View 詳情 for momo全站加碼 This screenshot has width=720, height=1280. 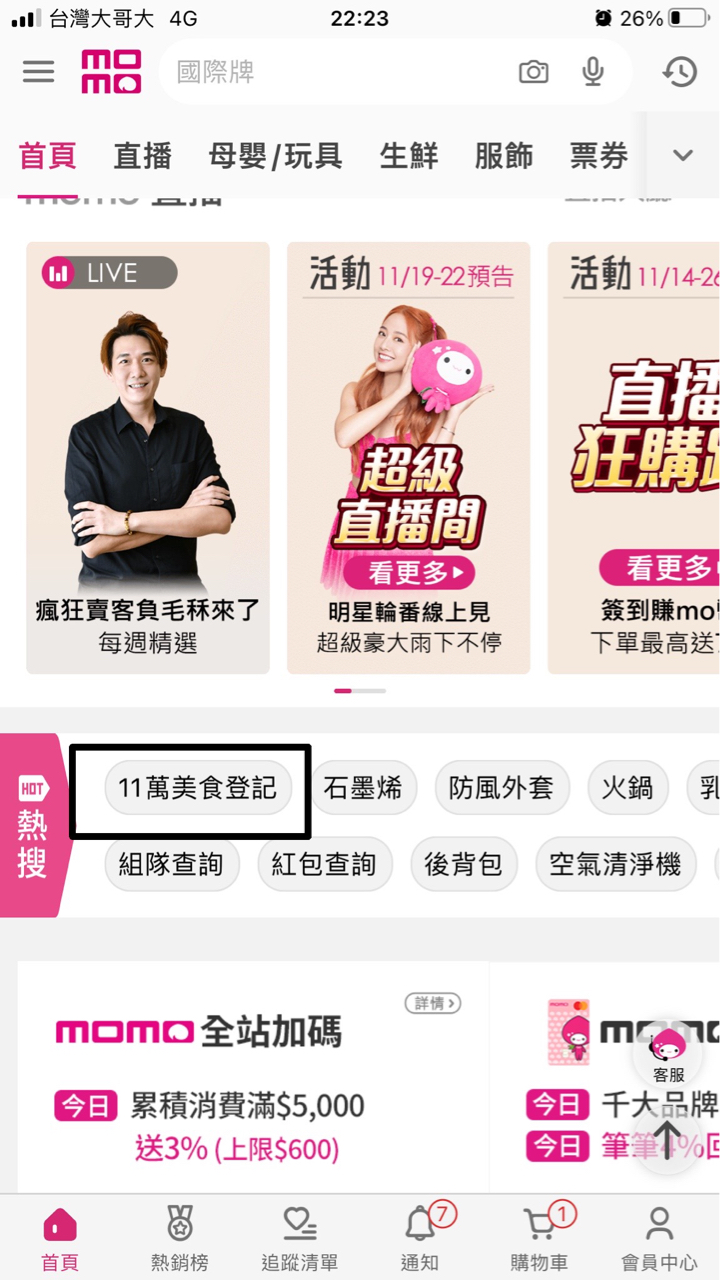[433, 1003]
